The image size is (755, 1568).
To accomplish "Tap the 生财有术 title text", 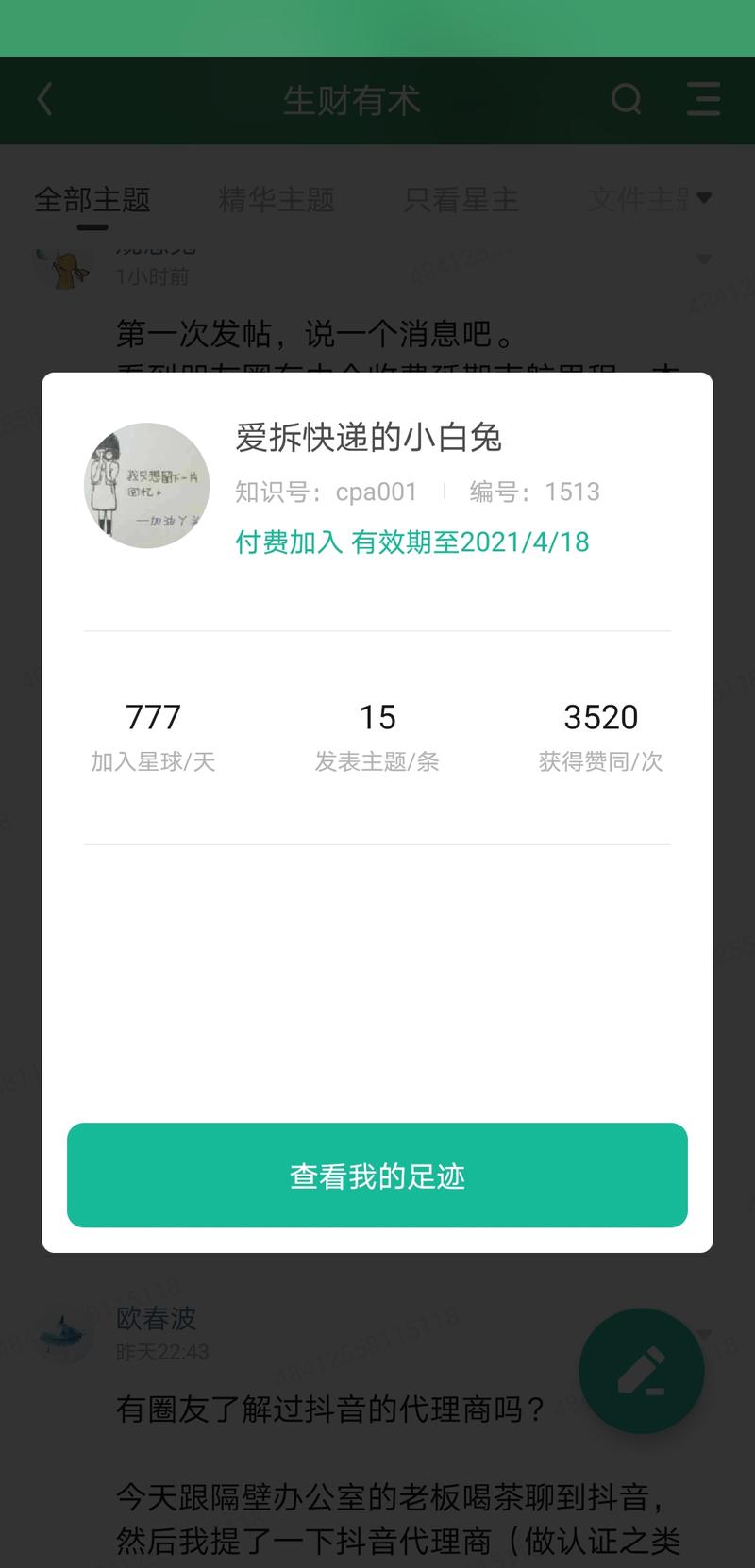I will (x=351, y=99).
